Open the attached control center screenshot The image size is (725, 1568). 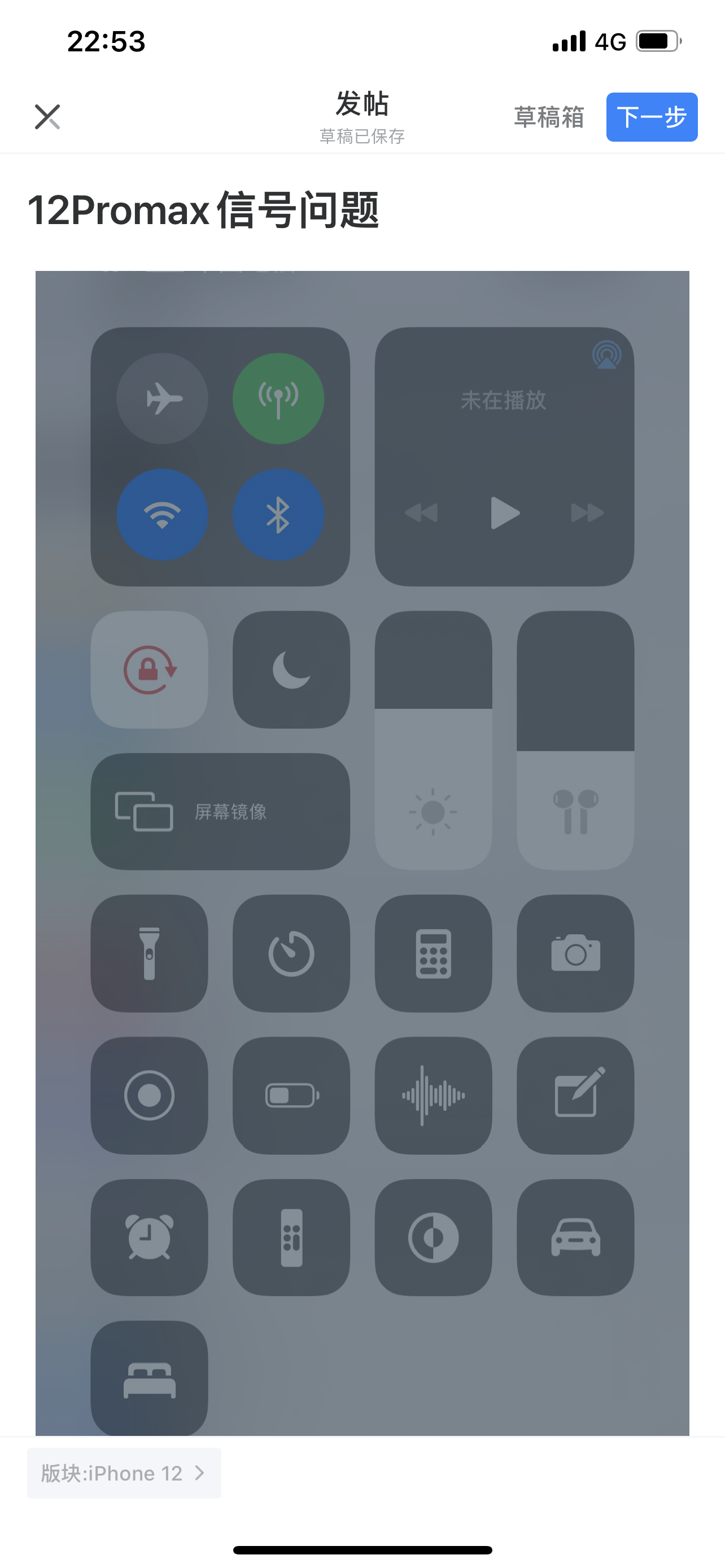pos(362,852)
